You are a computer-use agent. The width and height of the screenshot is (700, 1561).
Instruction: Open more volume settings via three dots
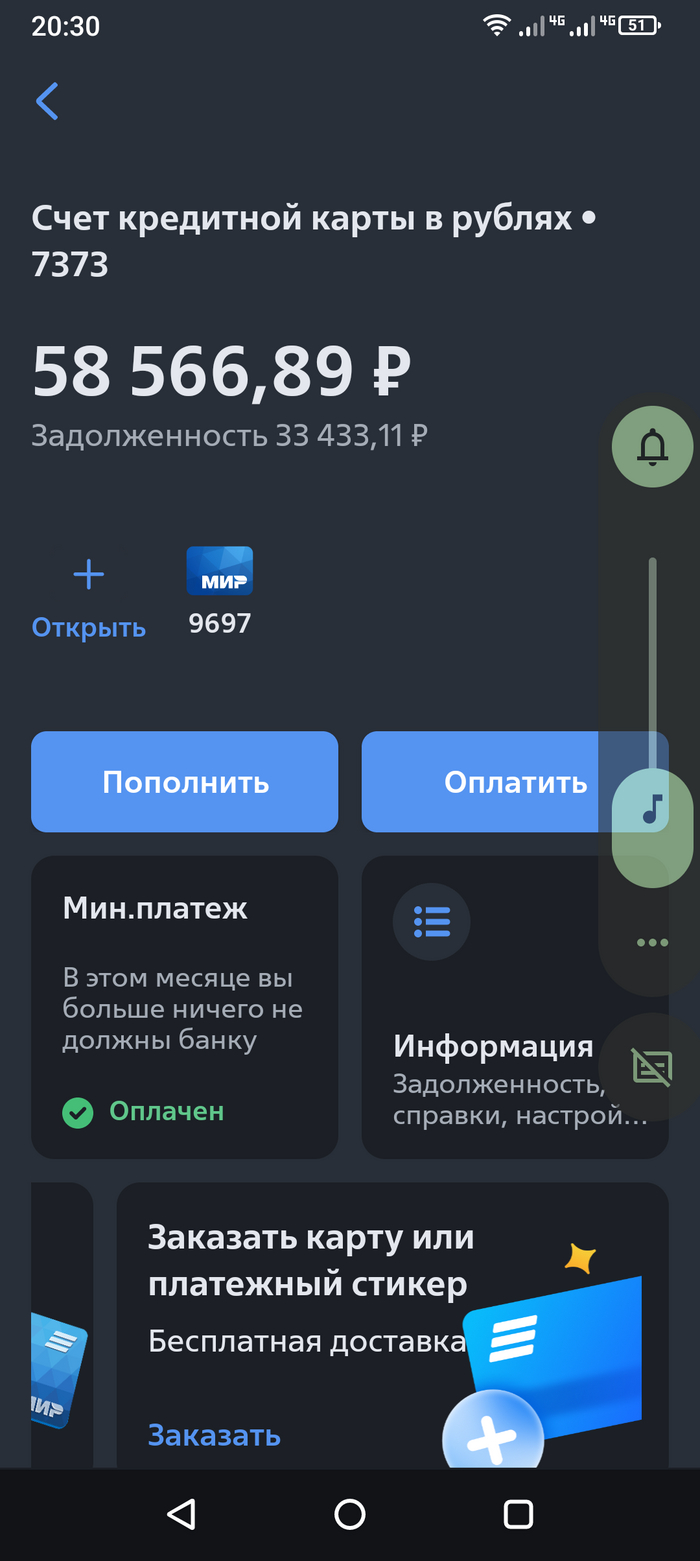click(x=652, y=942)
